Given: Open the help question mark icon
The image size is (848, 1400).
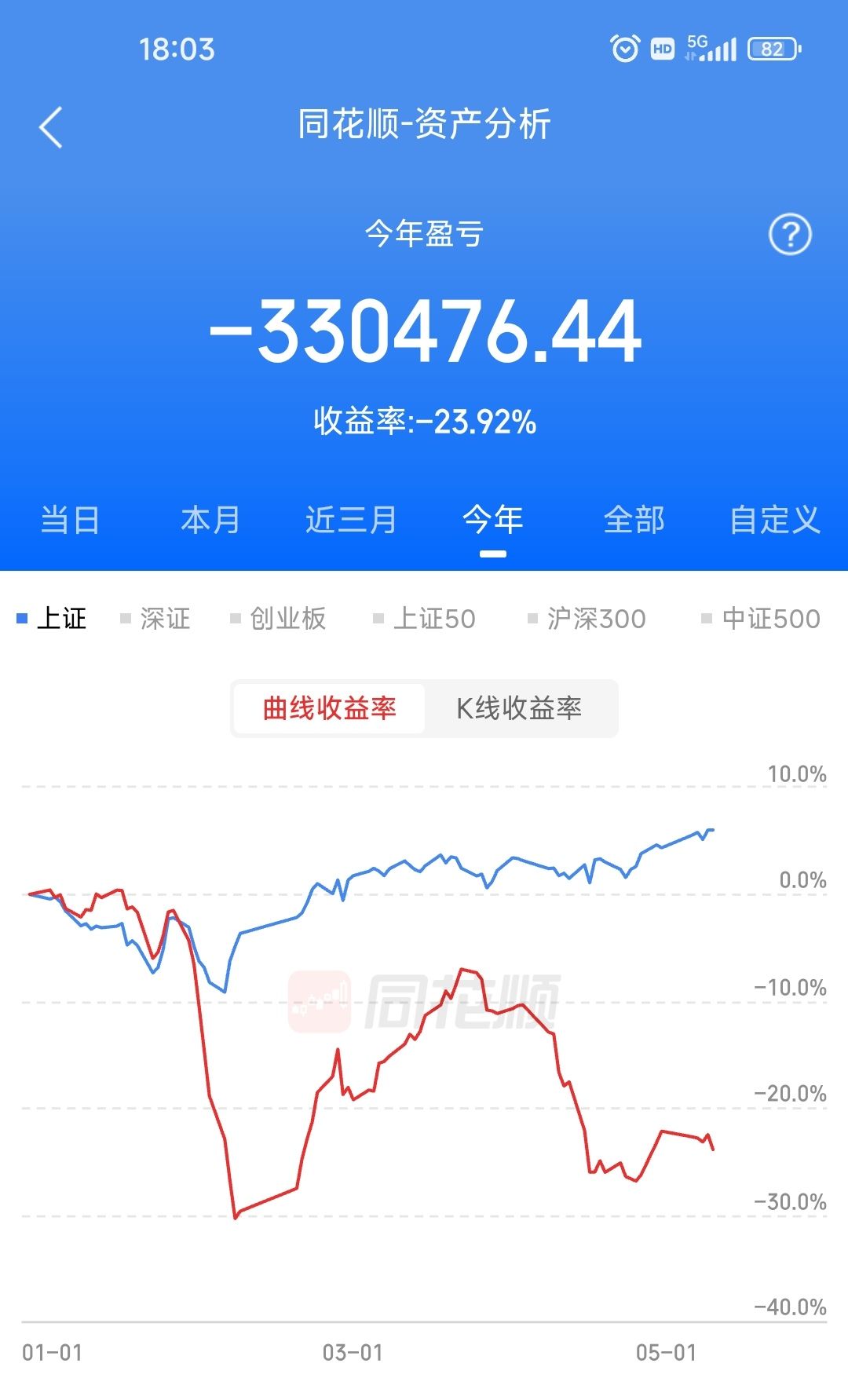Looking at the screenshot, I should click(790, 234).
